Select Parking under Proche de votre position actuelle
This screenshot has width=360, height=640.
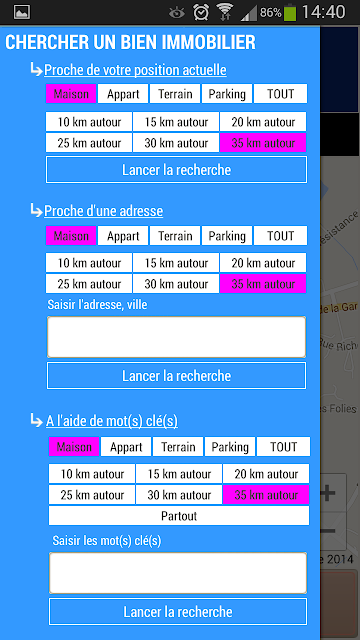coord(227,94)
